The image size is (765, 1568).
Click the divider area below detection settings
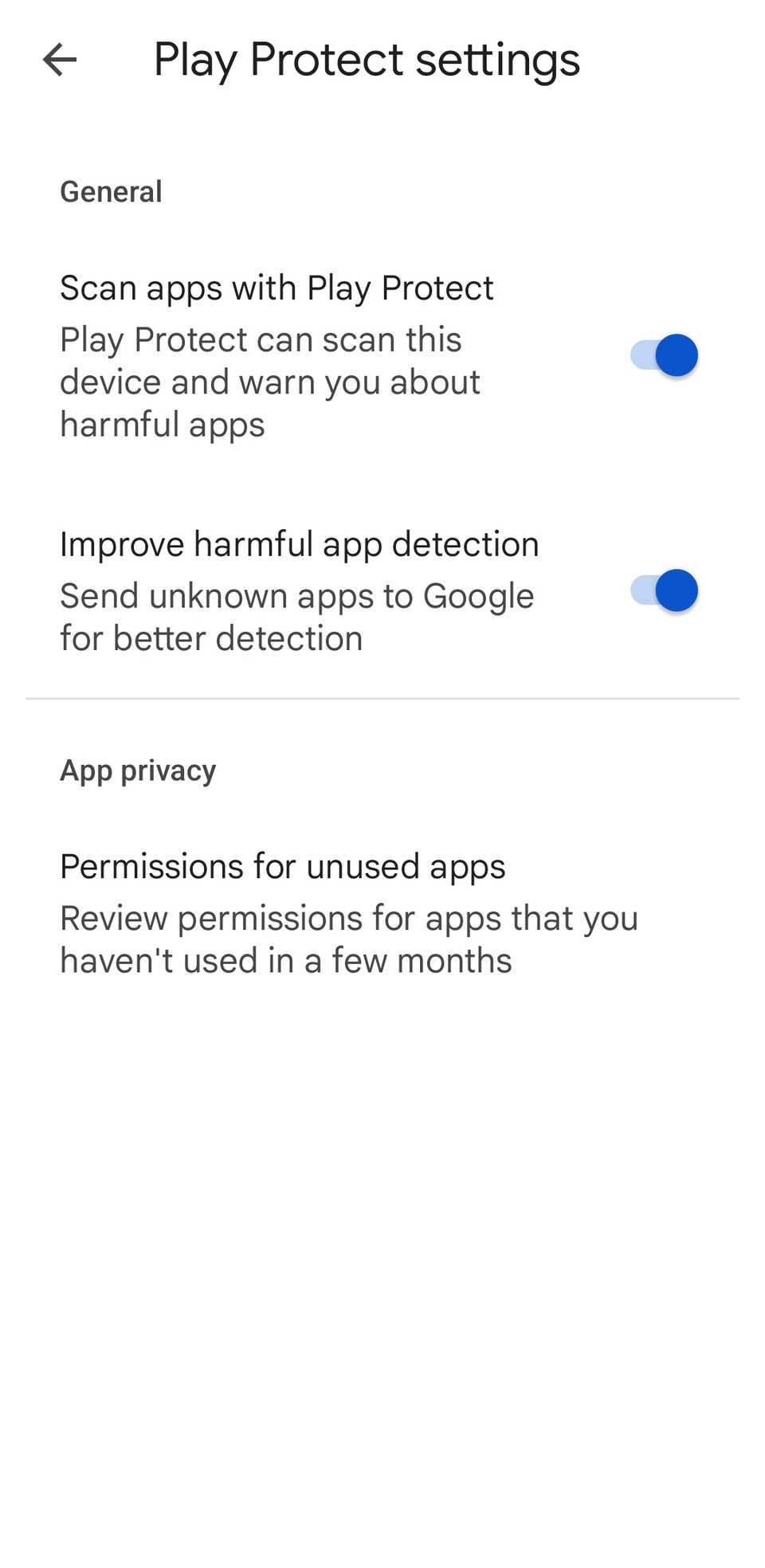pyautogui.click(x=382, y=699)
